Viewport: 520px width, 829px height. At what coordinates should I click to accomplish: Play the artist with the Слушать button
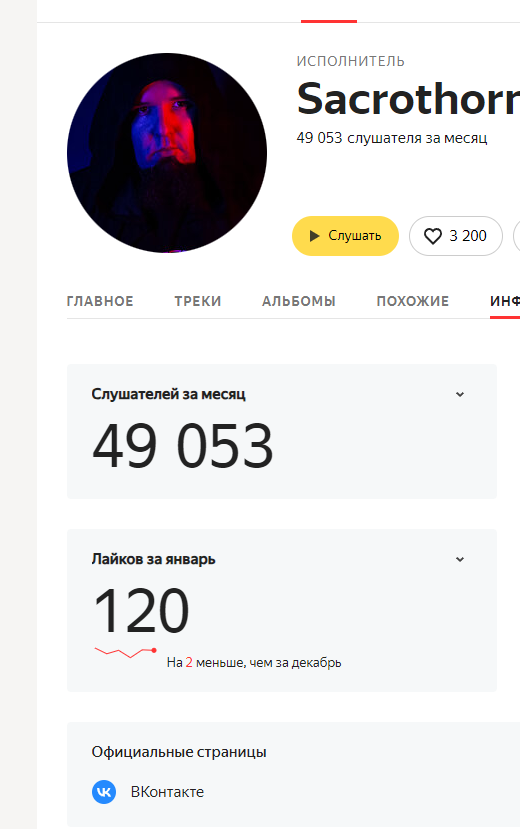pos(345,236)
